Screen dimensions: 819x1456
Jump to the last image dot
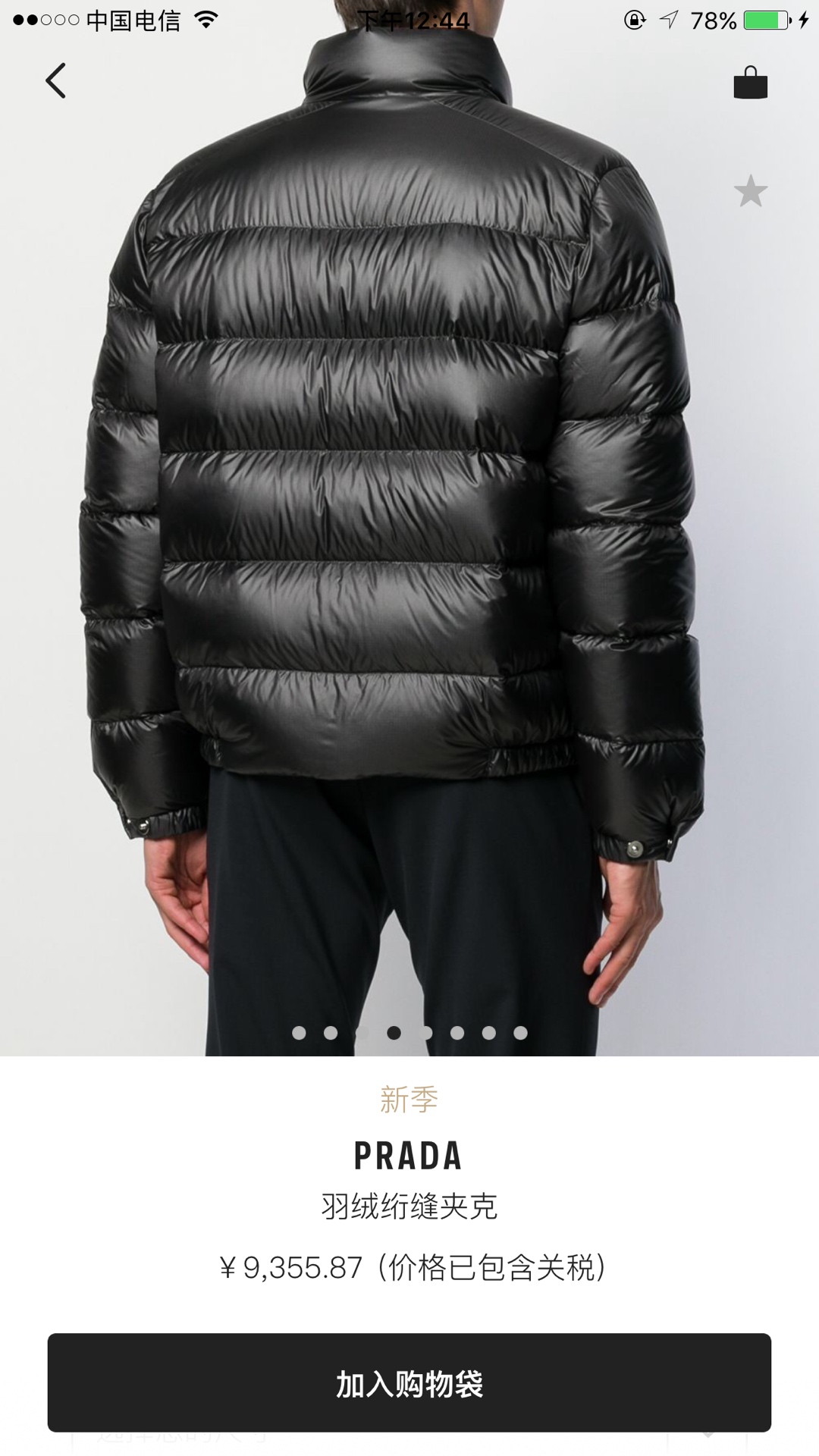(520, 1032)
